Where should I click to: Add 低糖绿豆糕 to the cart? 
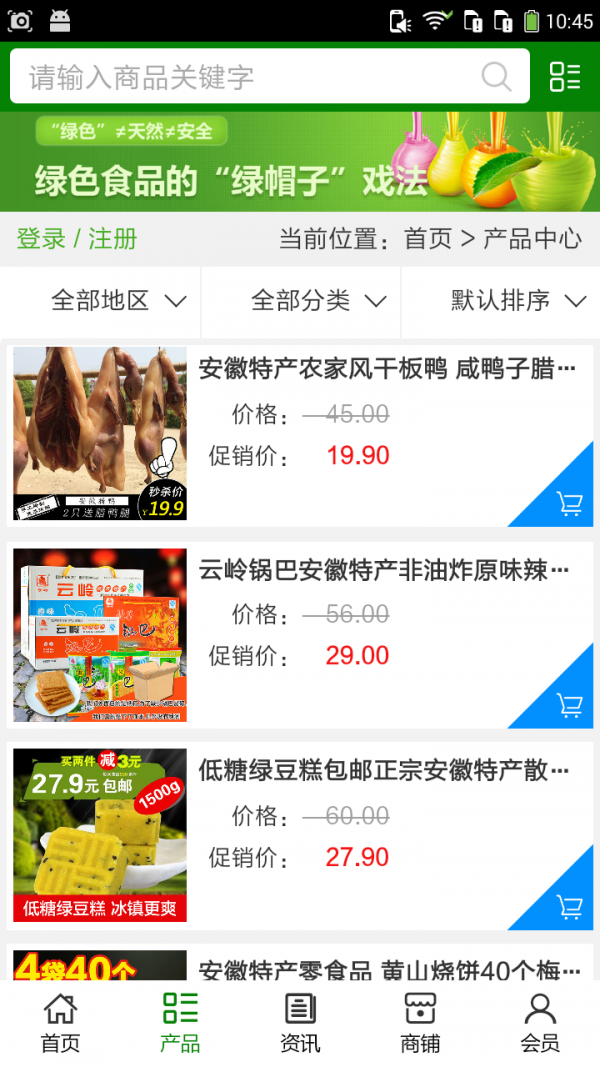pyautogui.click(x=569, y=907)
